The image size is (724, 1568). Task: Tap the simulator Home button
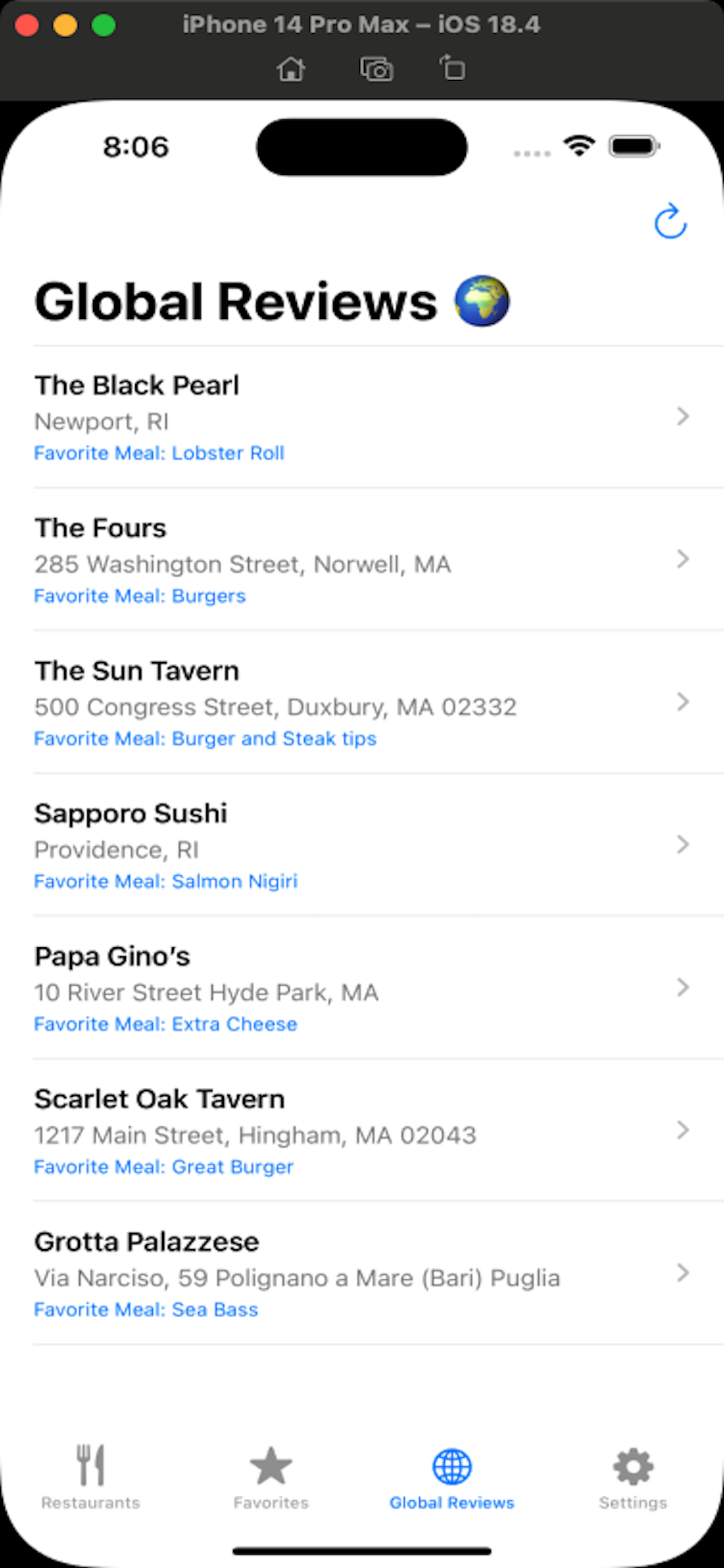point(291,69)
